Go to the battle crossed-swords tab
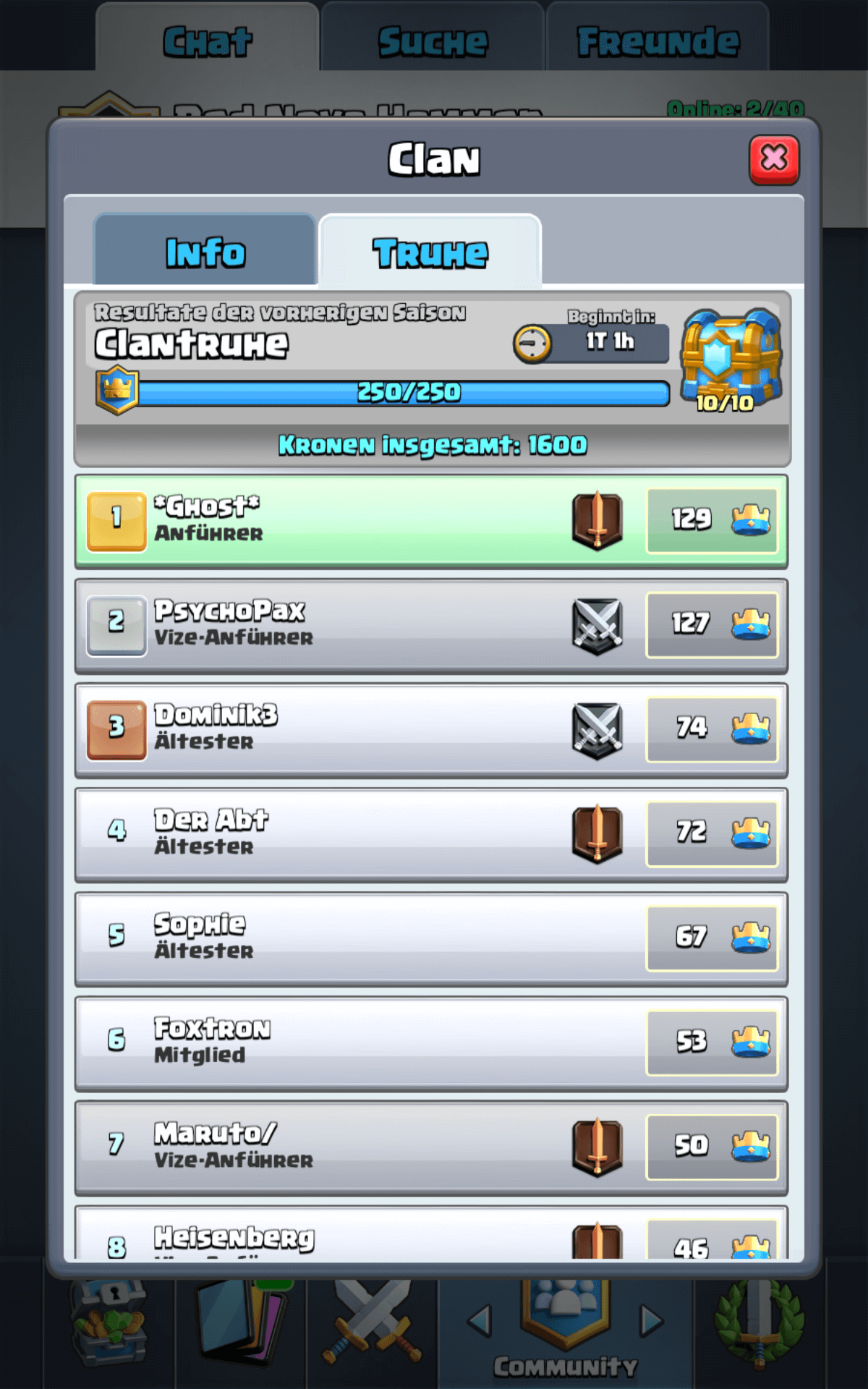This screenshot has height=1389, width=868. pyautogui.click(x=373, y=1324)
